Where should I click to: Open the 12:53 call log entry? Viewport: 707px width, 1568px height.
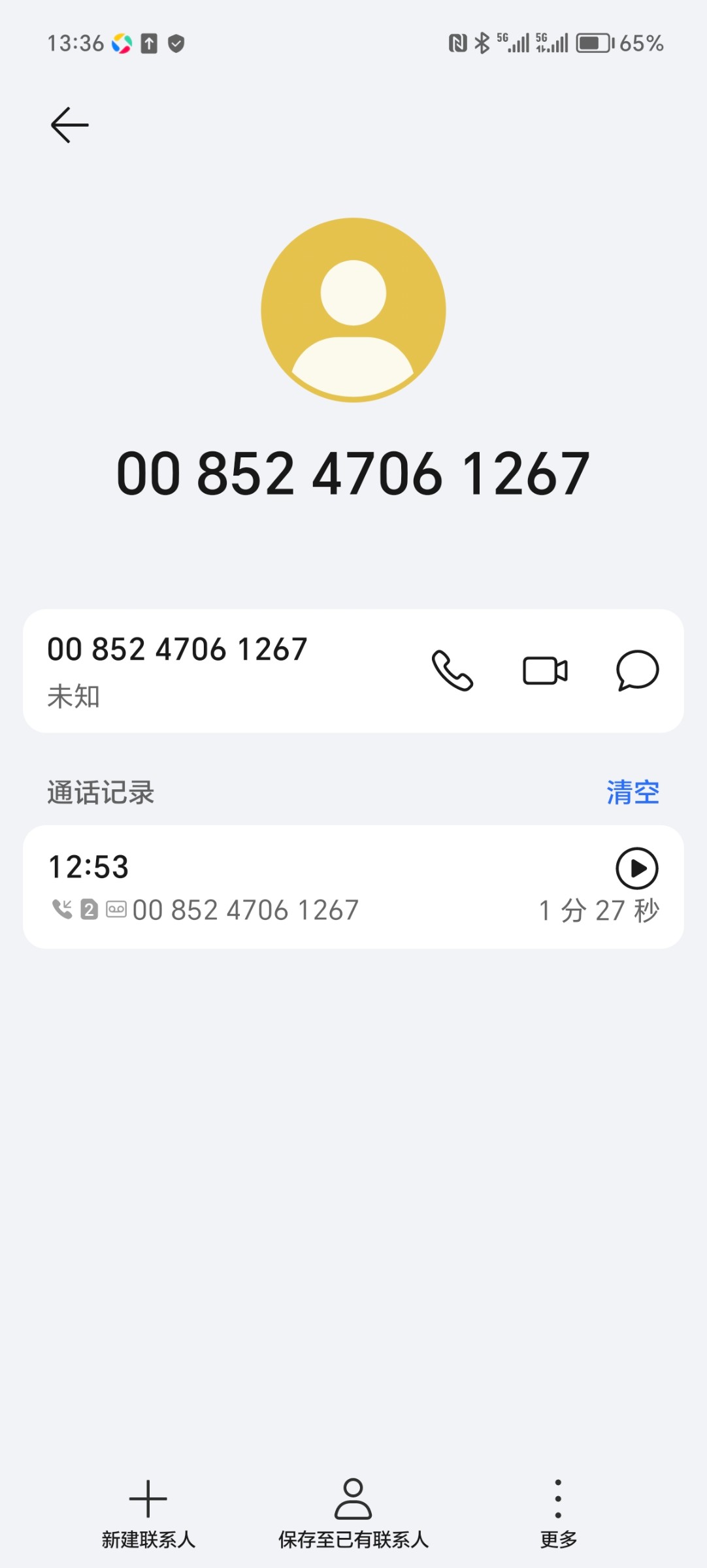click(354, 887)
